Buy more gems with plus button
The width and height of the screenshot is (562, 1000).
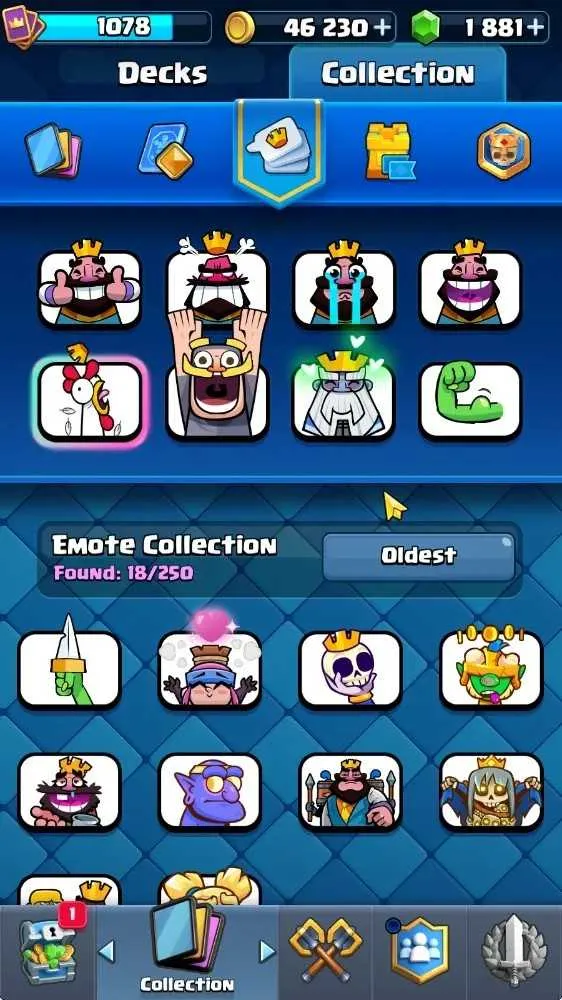(536, 27)
